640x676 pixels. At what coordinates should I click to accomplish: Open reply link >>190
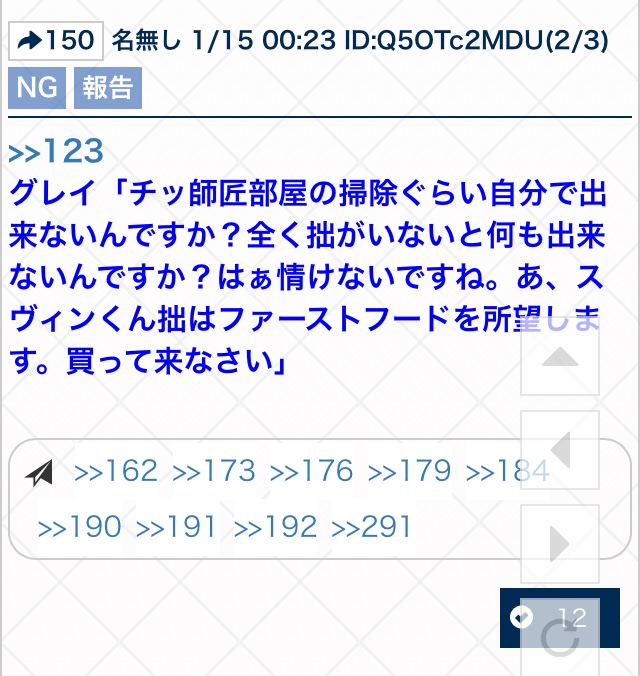(79, 526)
